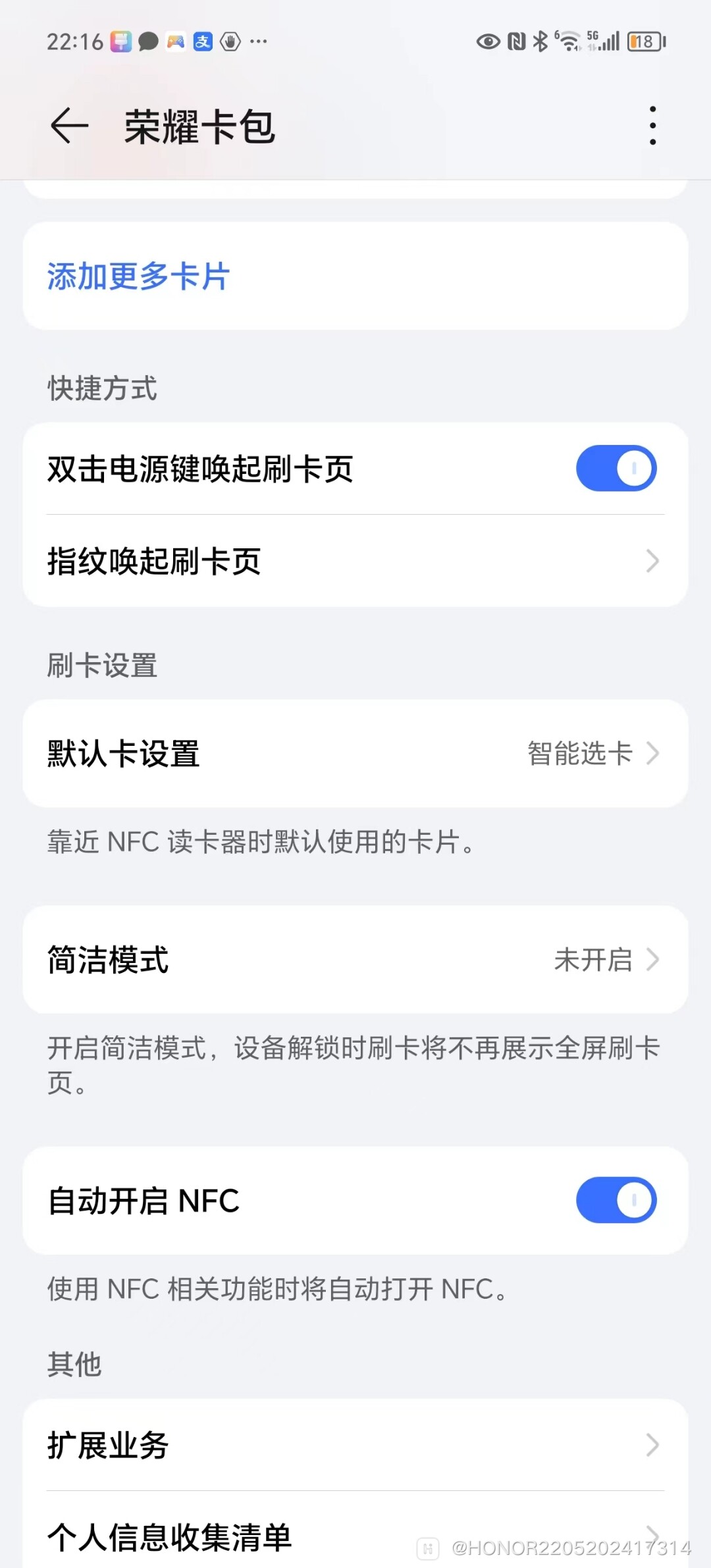Tap the eye icon in the status bar
This screenshot has width=711, height=1568.
pyautogui.click(x=487, y=41)
